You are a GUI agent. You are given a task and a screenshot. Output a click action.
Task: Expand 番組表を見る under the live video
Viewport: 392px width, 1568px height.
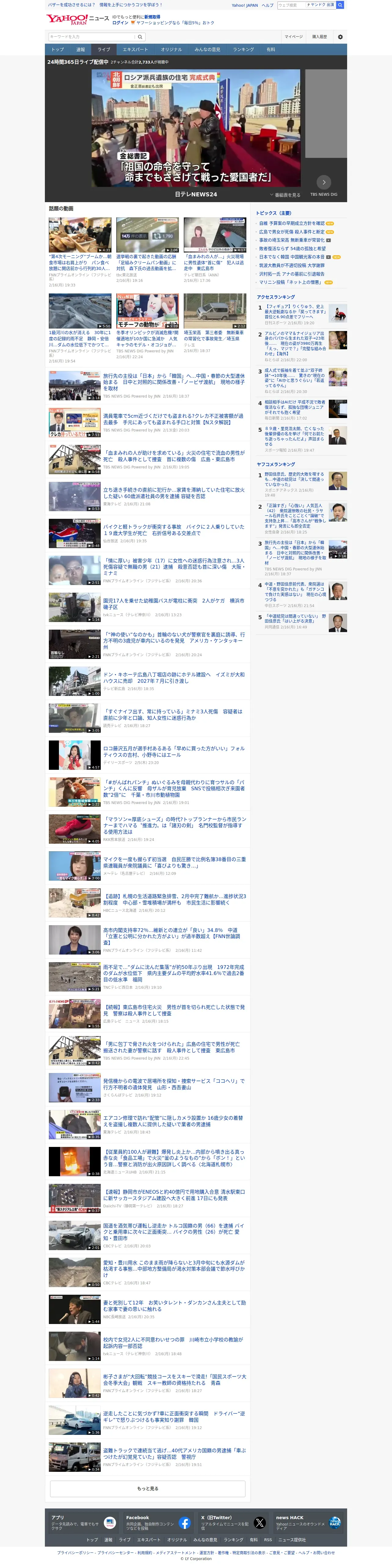(285, 195)
